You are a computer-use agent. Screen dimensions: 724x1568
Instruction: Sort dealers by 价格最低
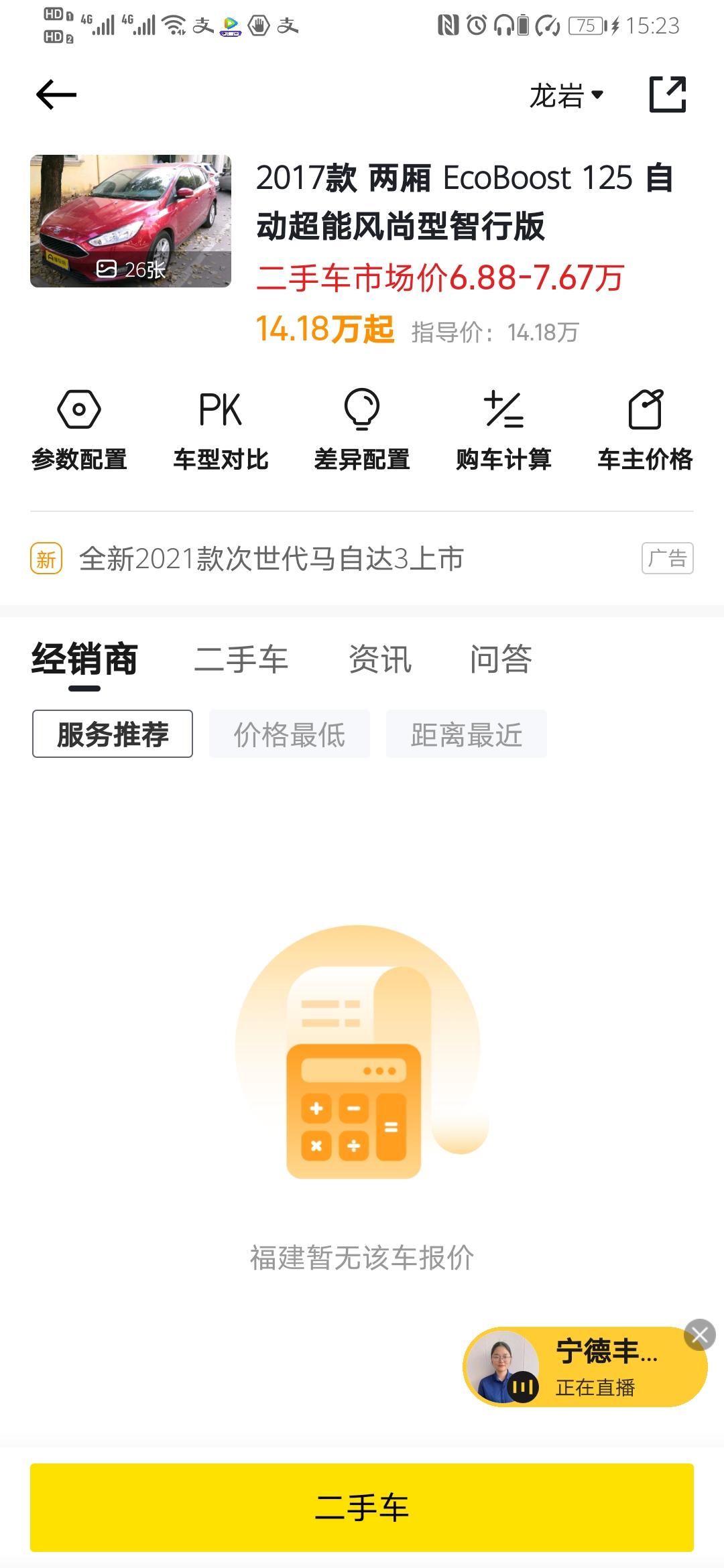[290, 734]
